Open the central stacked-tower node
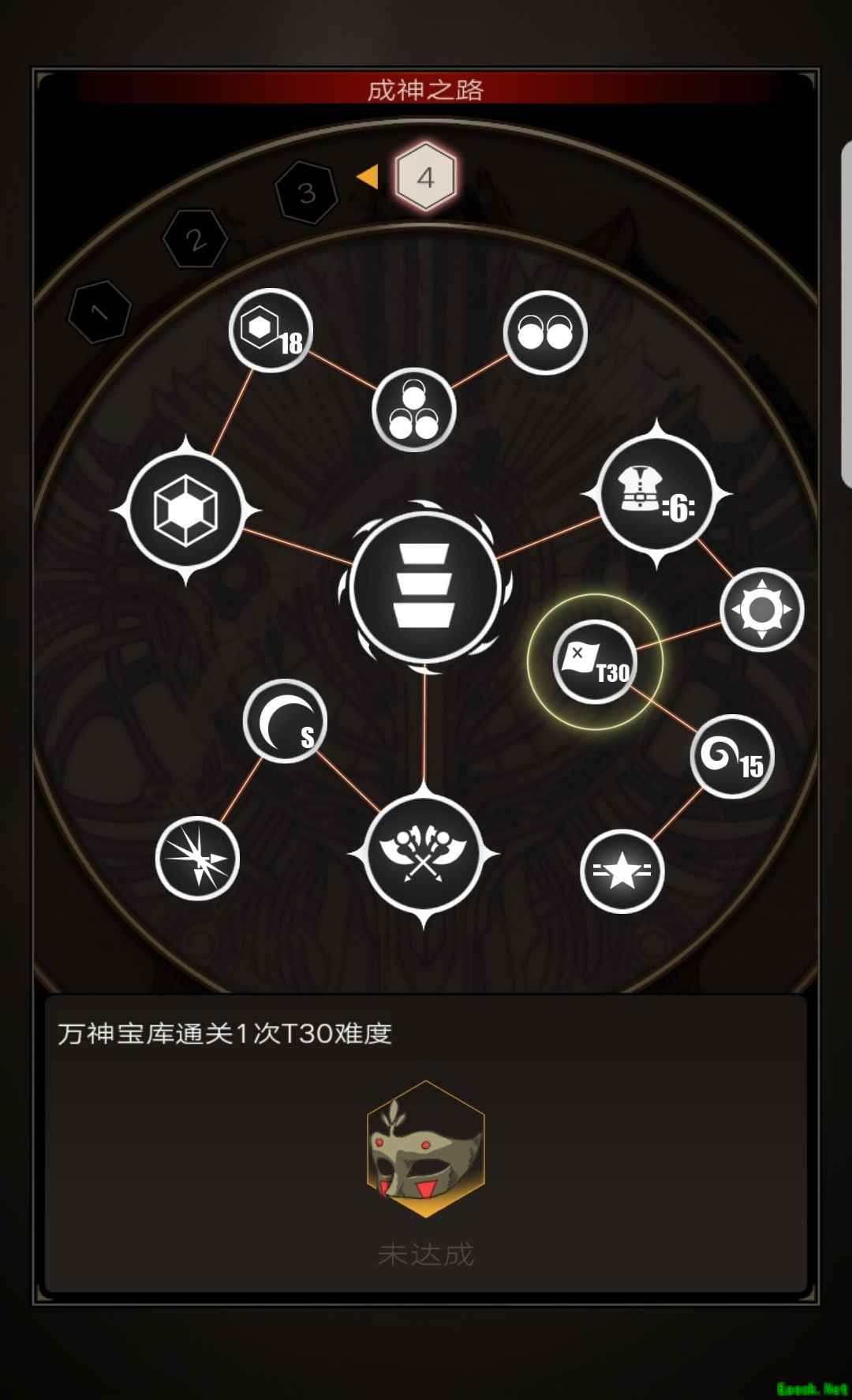Image resolution: width=852 pixels, height=1400 pixels. 424,586
